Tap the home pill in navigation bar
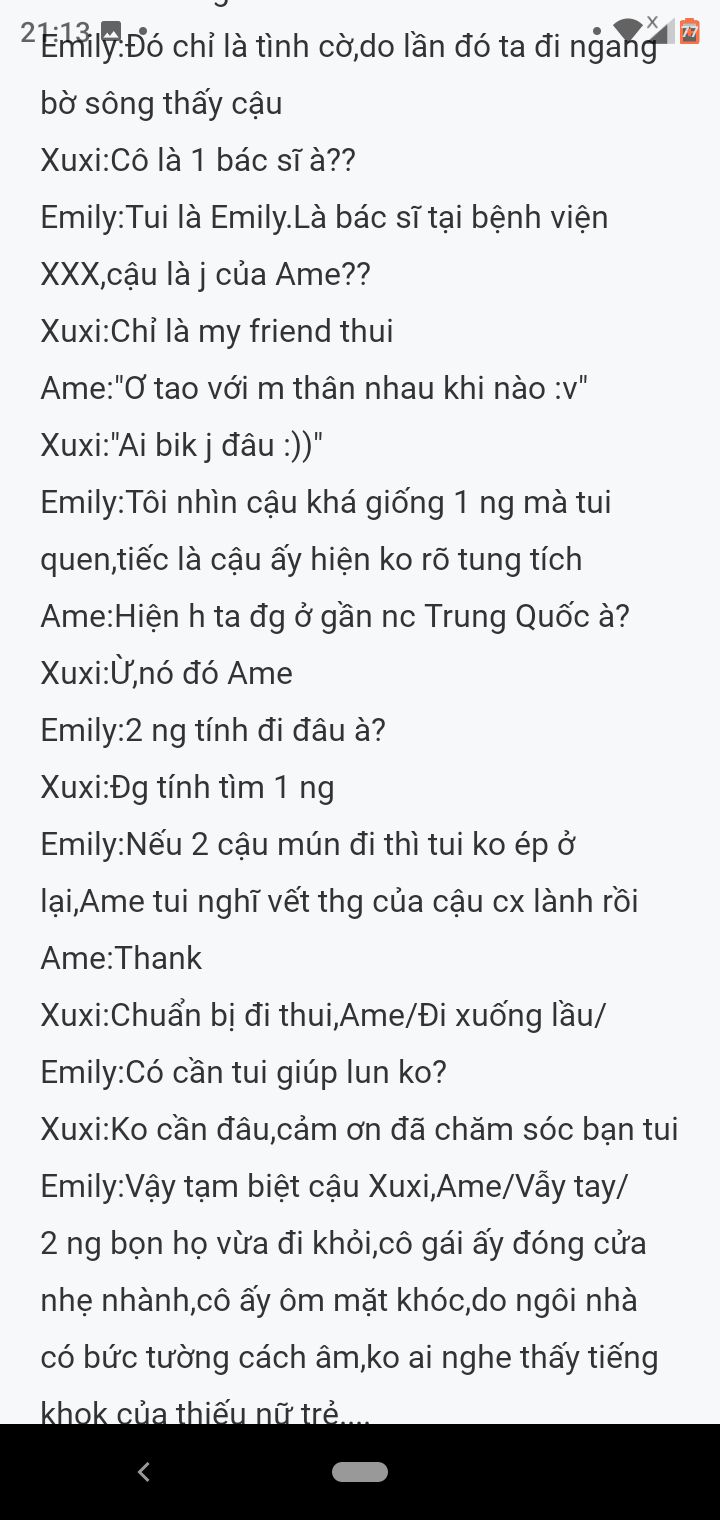This screenshot has width=720, height=1520. tap(360, 1471)
